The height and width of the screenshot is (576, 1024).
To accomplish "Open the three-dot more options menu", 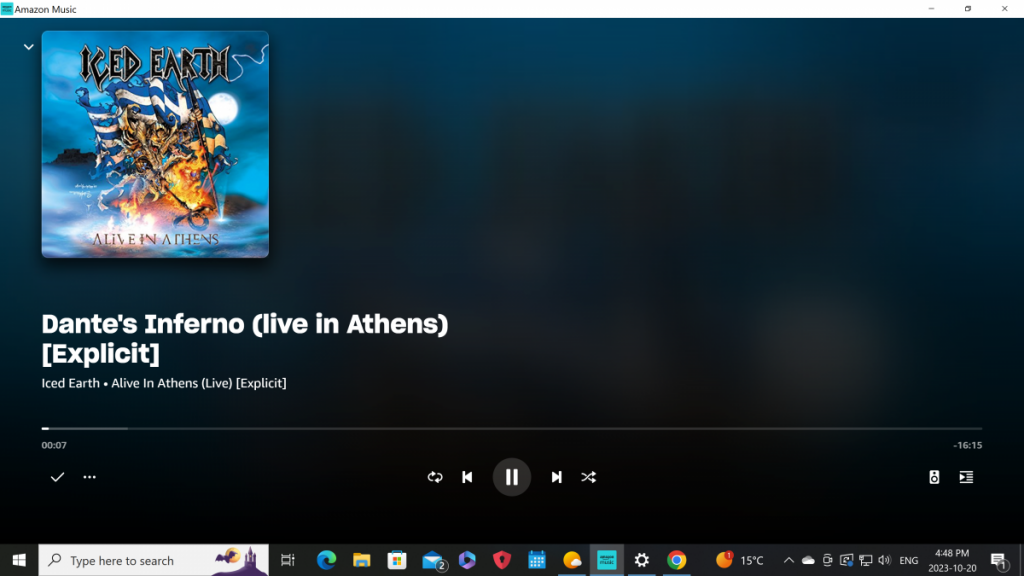I will pyautogui.click(x=89, y=477).
